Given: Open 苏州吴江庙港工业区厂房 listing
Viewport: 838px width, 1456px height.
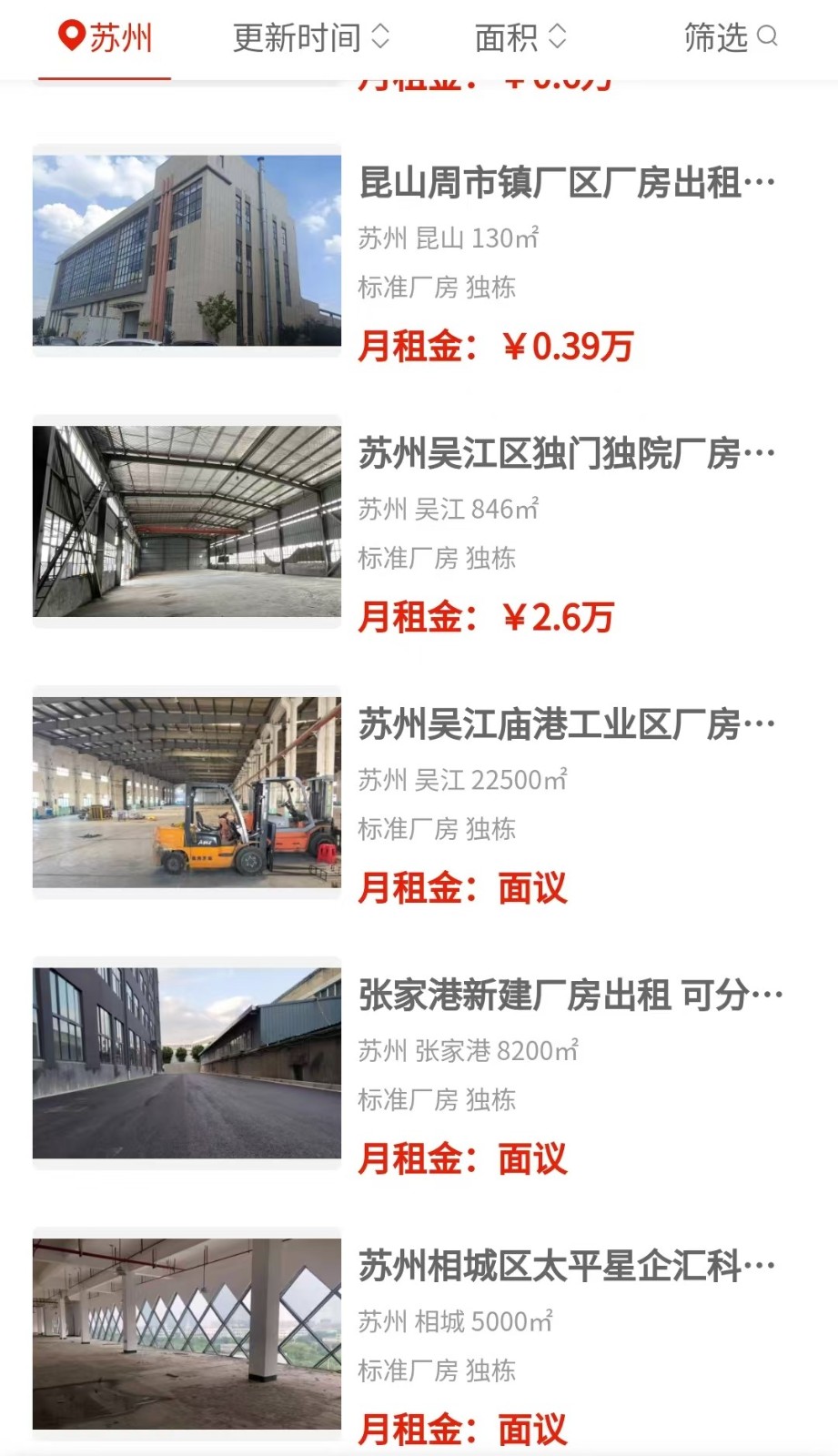Looking at the screenshot, I should tap(566, 725).
